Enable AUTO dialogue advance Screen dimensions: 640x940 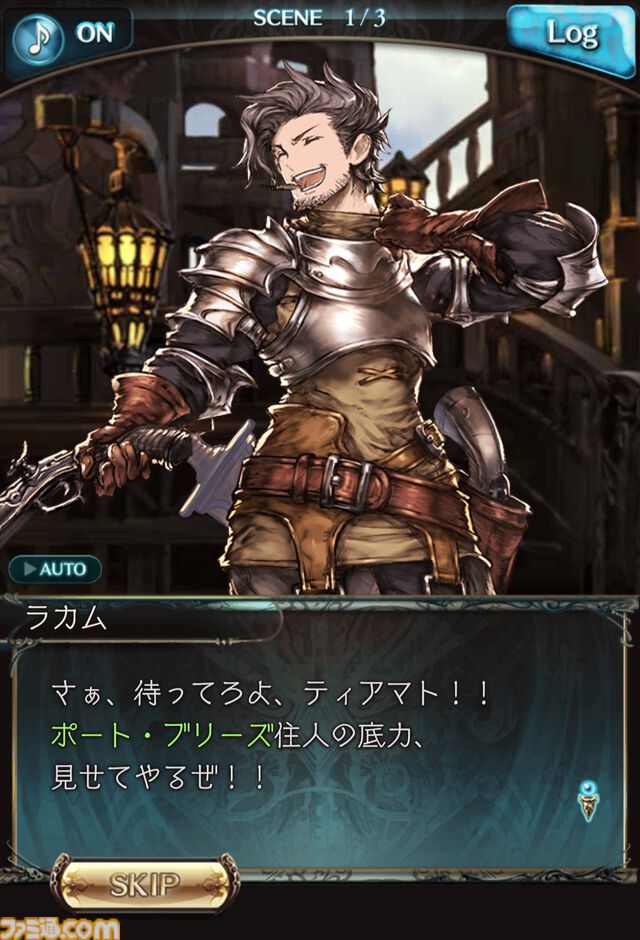56,569
